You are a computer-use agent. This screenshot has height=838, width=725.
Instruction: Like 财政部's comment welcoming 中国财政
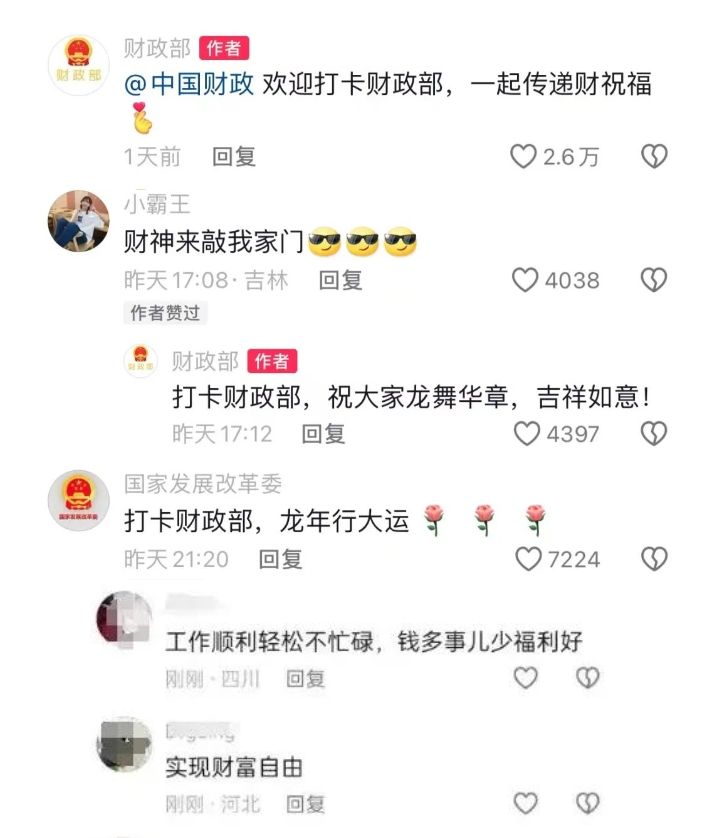coord(524,156)
